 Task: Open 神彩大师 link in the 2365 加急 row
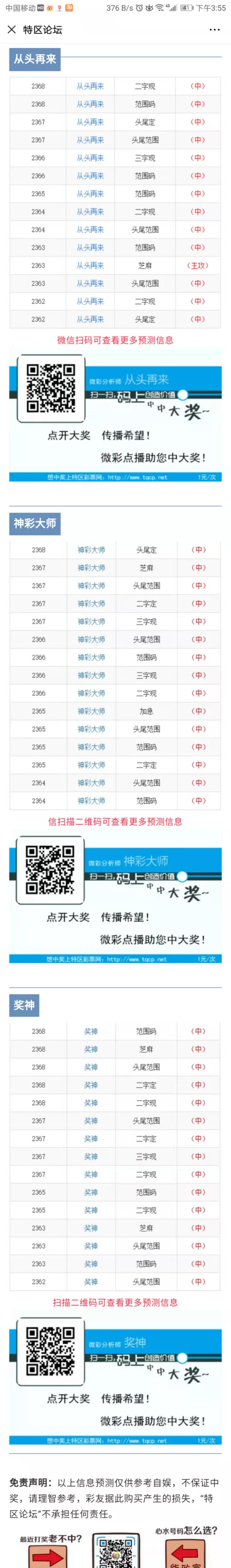pos(91,711)
